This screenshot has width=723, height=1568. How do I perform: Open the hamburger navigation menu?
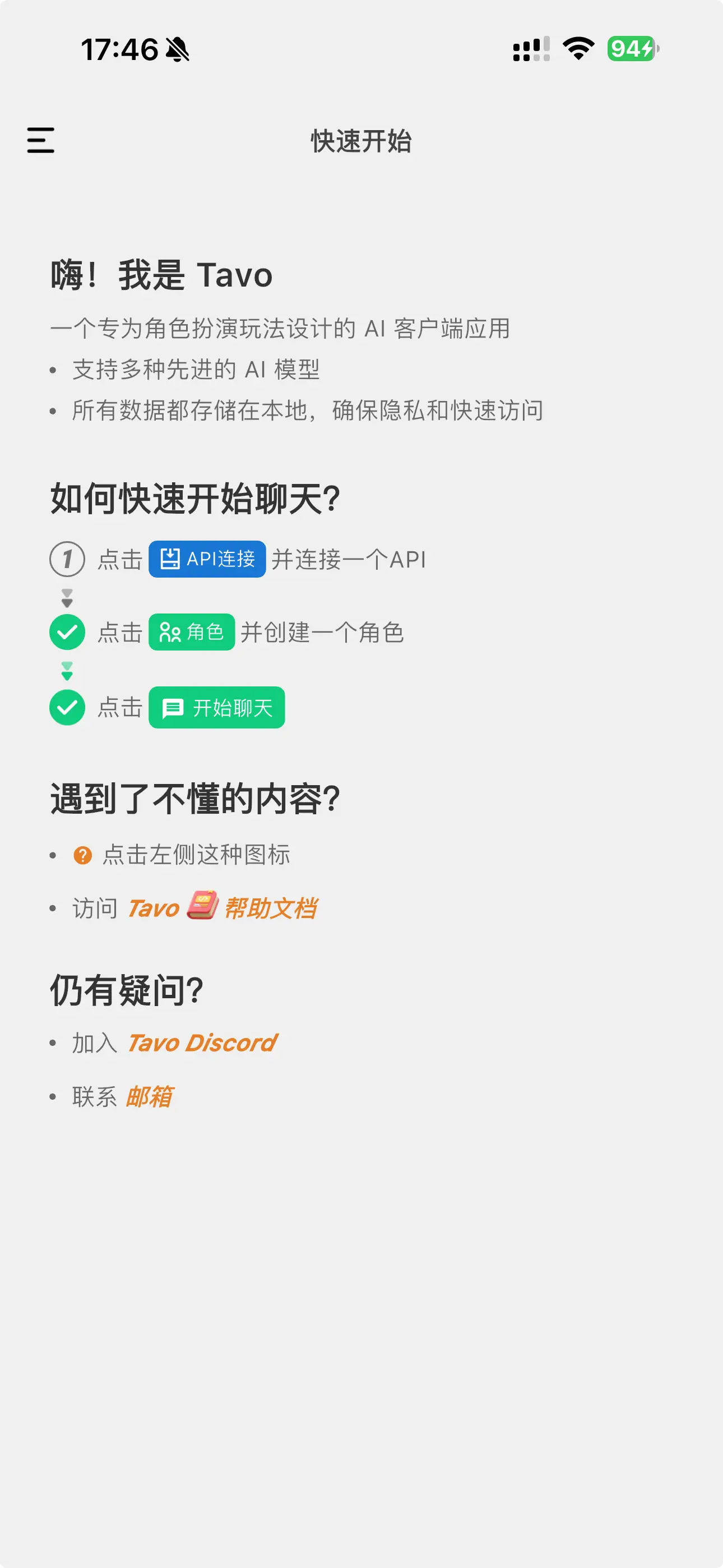pos(40,141)
